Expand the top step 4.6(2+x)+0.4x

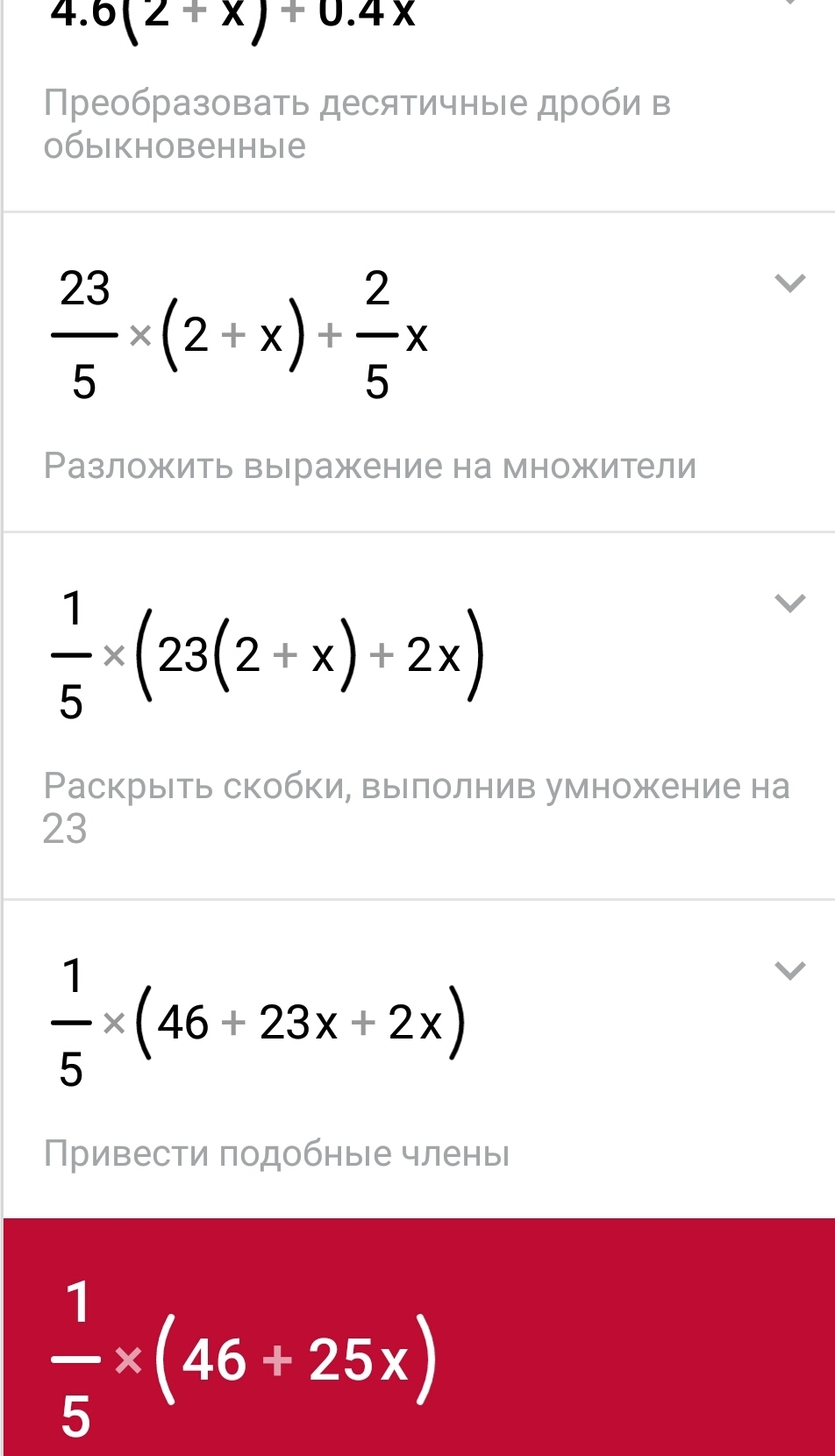coord(789,3)
